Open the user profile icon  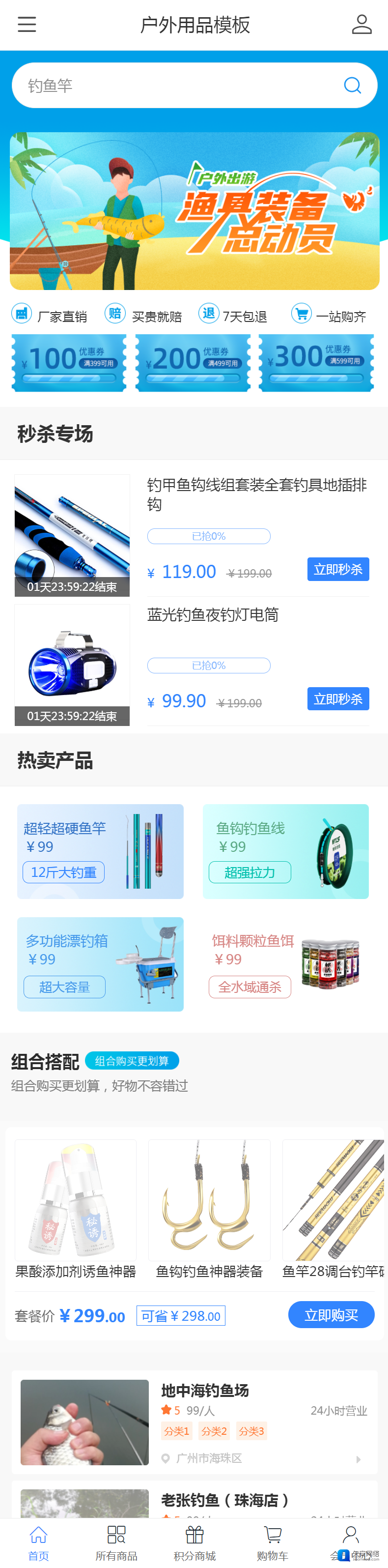[361, 25]
